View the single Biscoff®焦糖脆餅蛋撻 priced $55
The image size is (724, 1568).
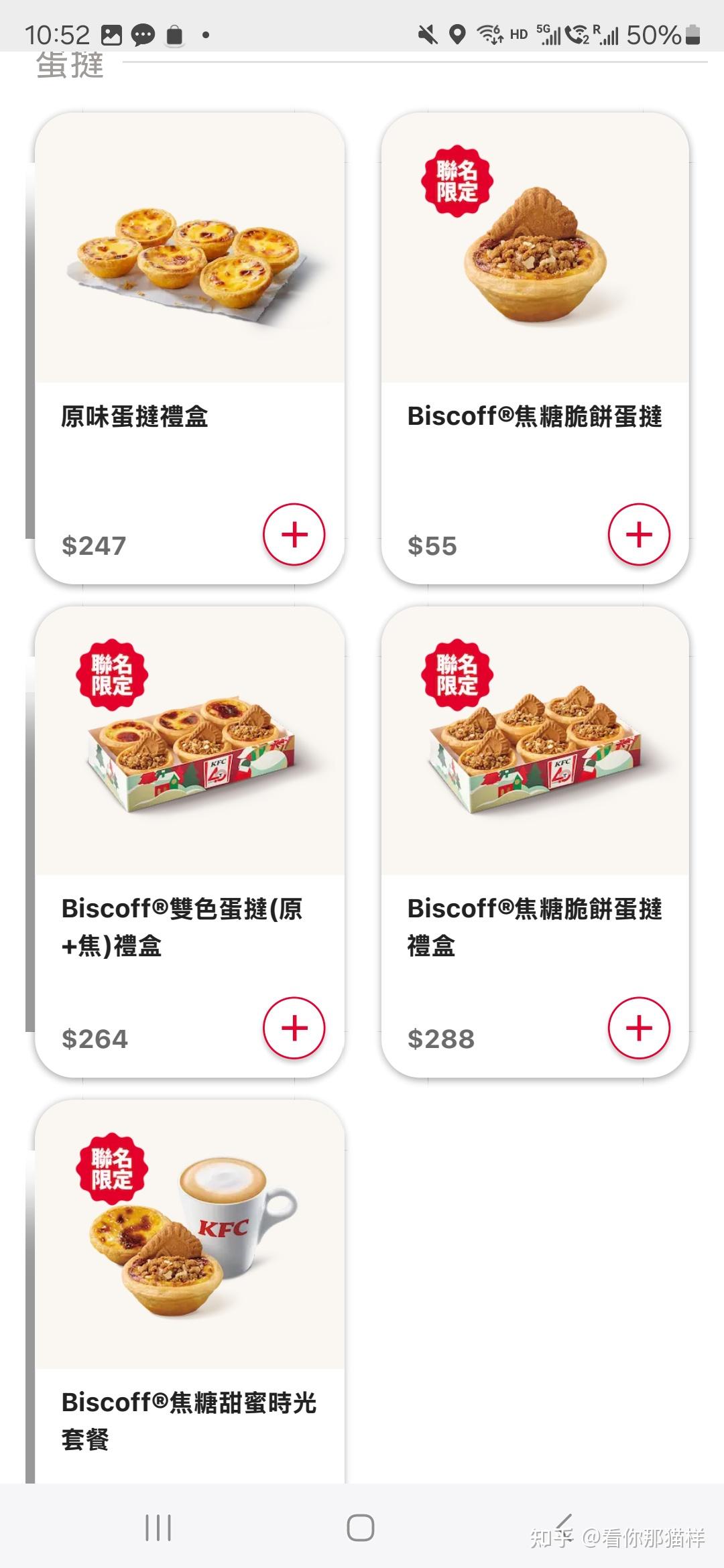(535, 268)
